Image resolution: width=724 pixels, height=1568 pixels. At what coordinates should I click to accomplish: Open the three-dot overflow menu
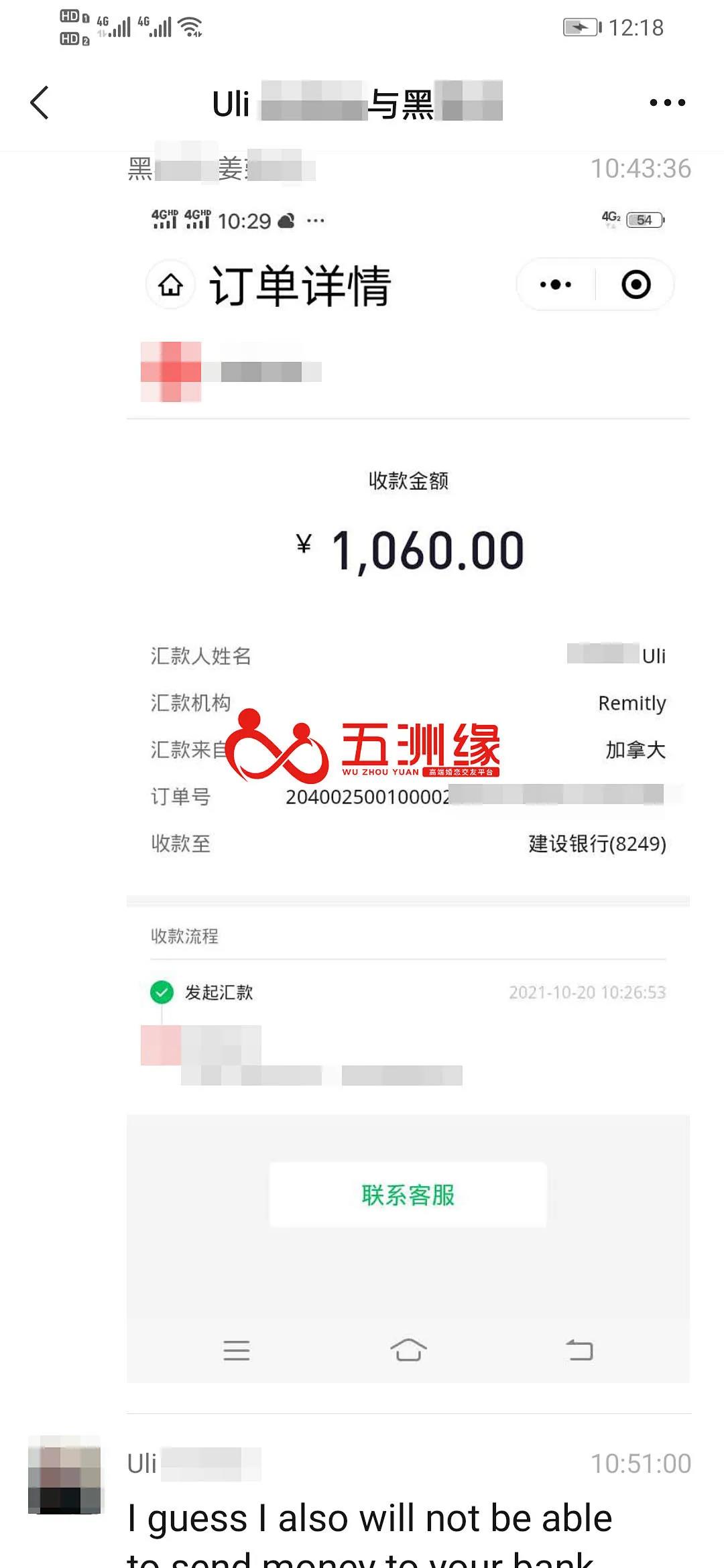pyautogui.click(x=667, y=103)
